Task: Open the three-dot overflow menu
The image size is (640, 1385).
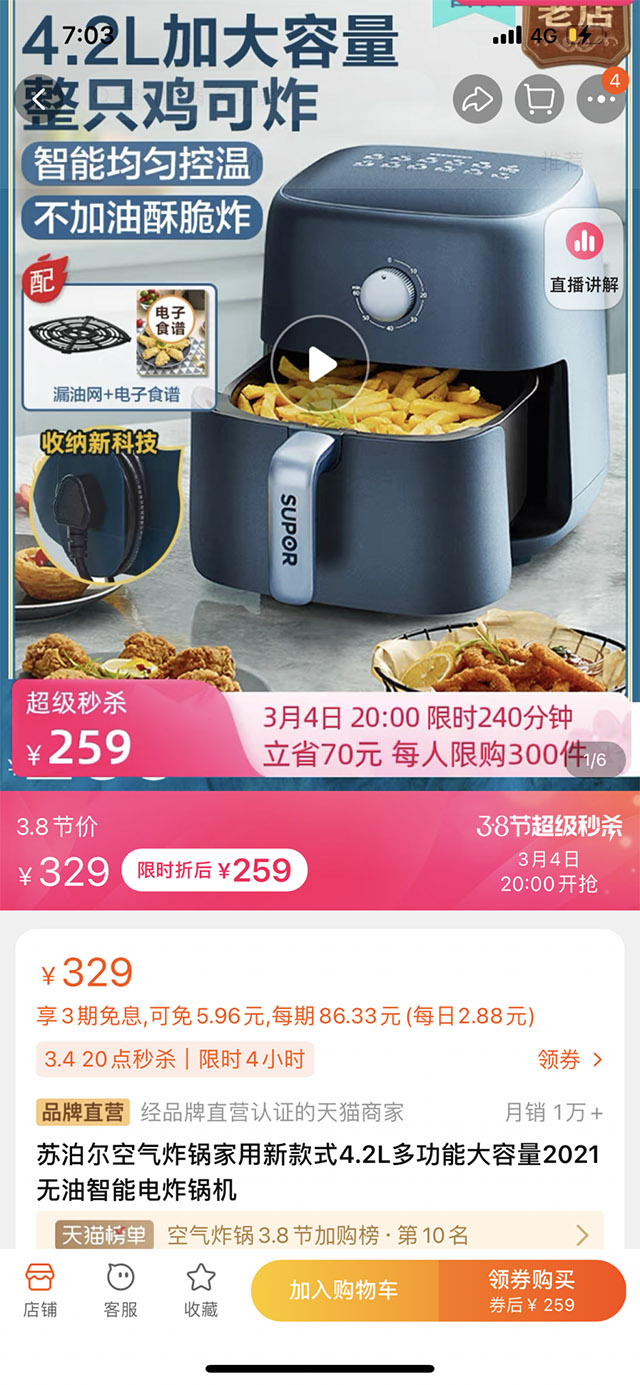Action: pos(600,99)
